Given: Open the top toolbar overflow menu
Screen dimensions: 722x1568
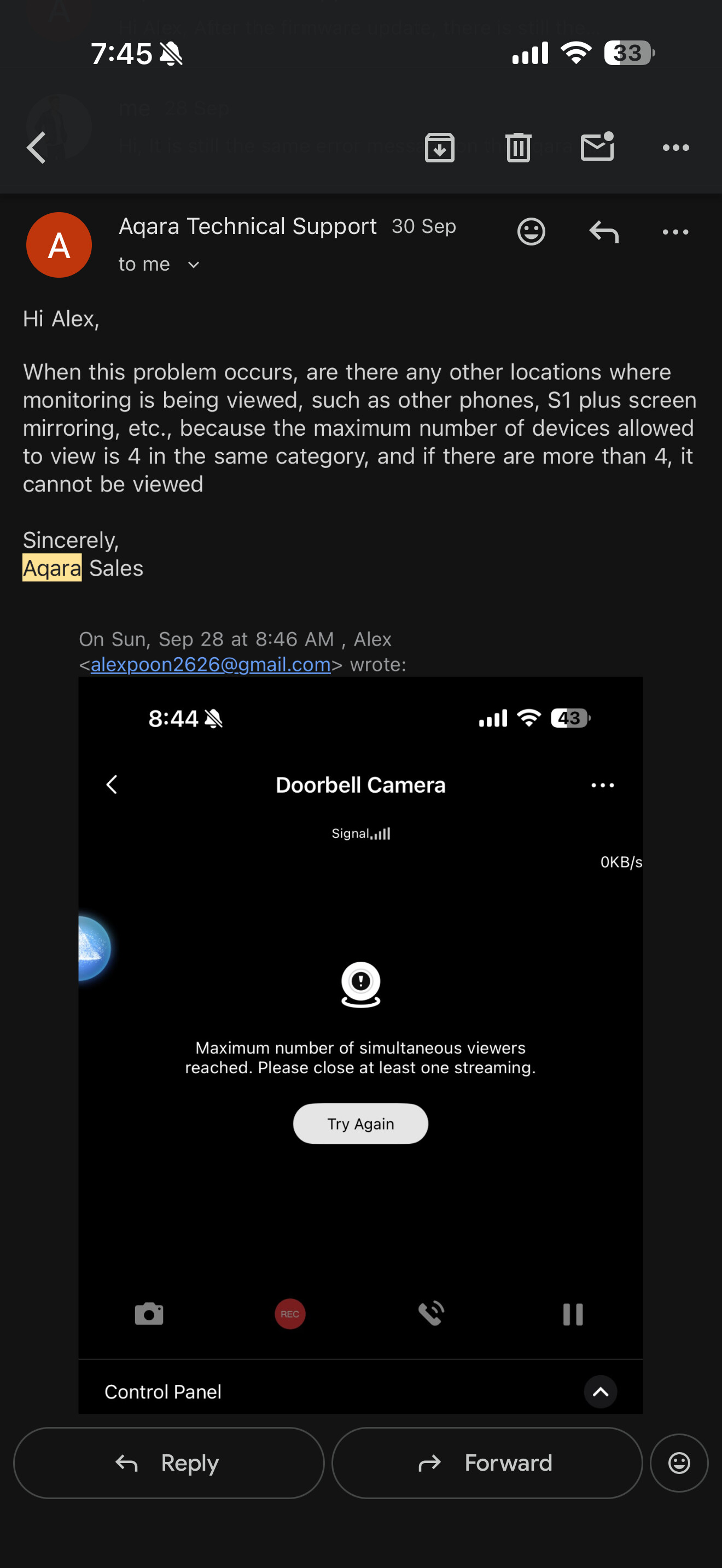Looking at the screenshot, I should (x=675, y=147).
